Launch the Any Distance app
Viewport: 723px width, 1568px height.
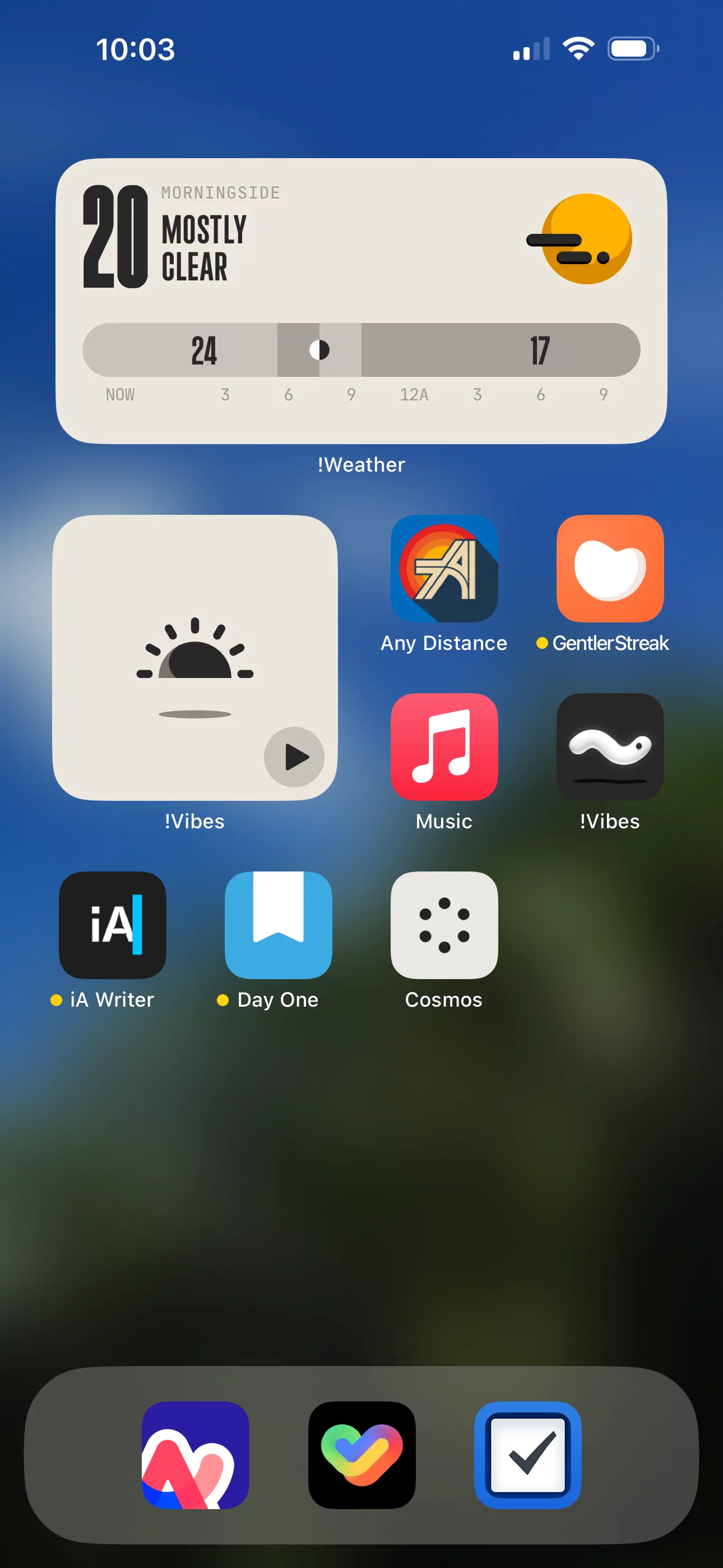[444, 569]
